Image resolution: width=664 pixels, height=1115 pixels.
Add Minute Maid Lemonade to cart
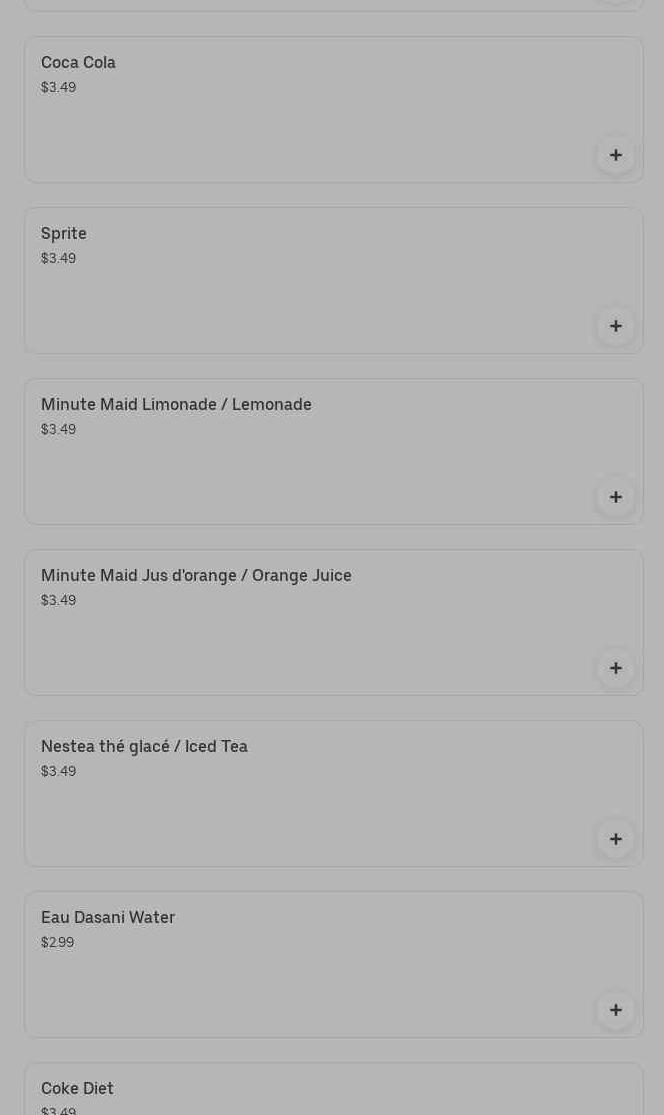click(615, 497)
